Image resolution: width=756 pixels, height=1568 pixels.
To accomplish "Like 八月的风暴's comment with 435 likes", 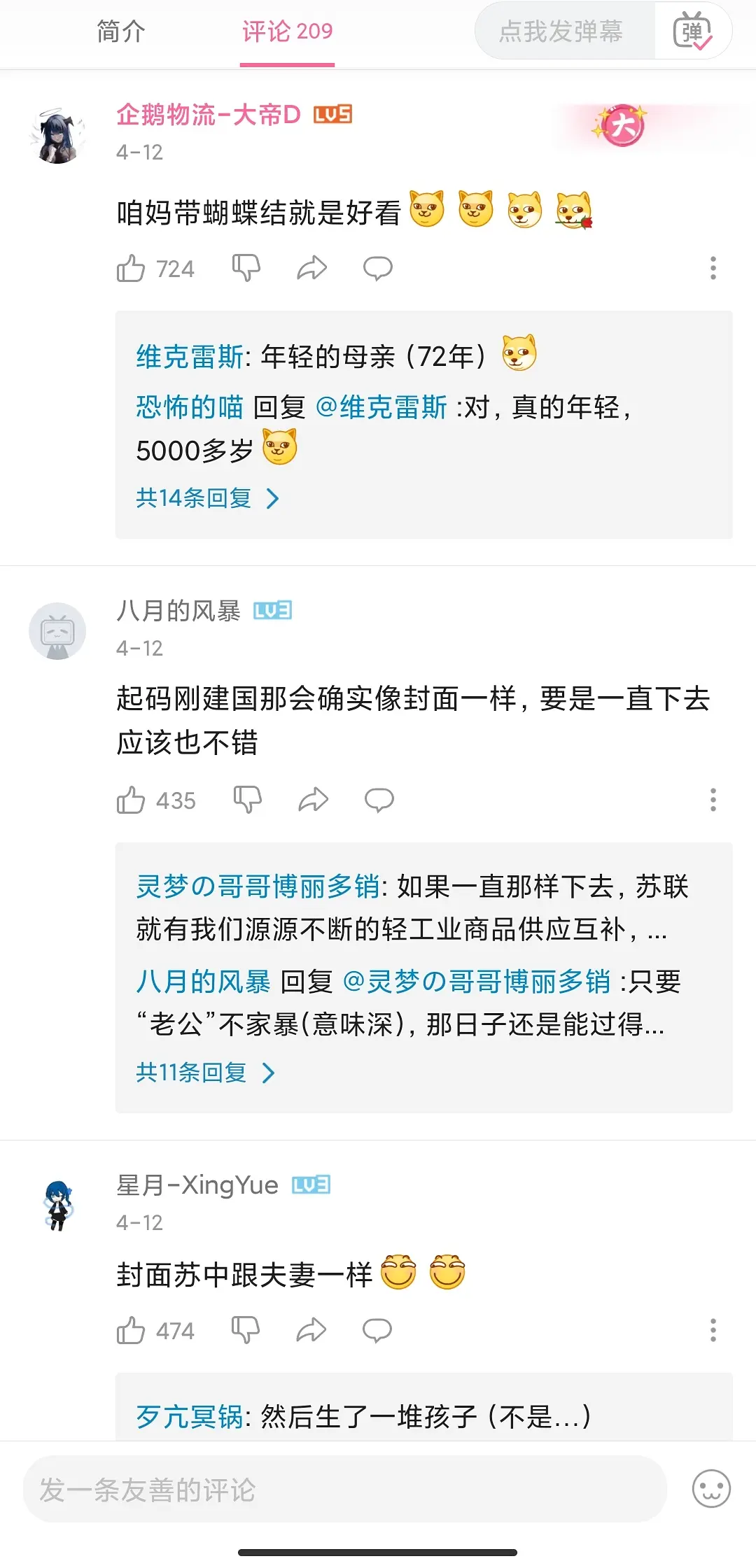I will tap(131, 800).
